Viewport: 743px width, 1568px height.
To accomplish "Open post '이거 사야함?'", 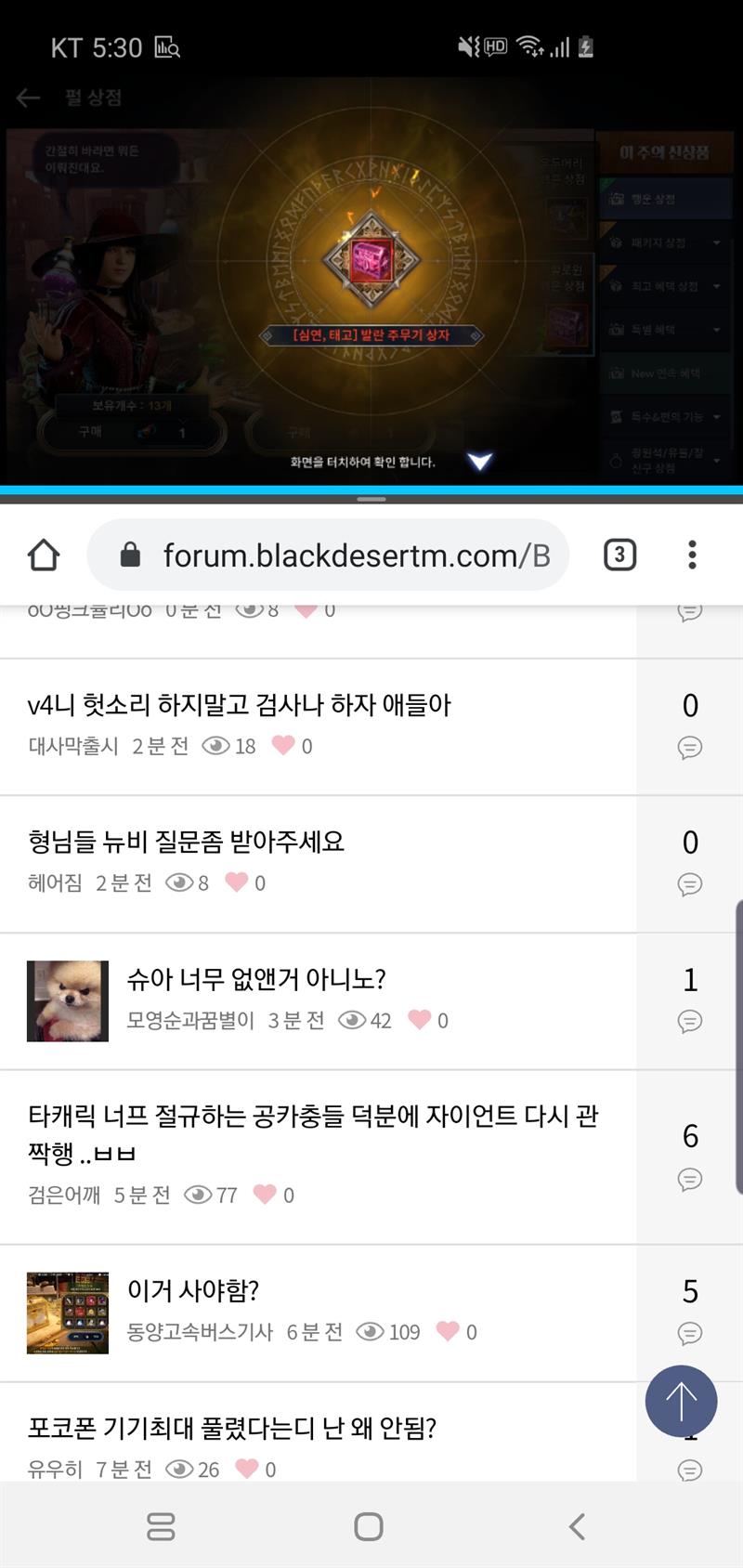I will (x=193, y=1290).
